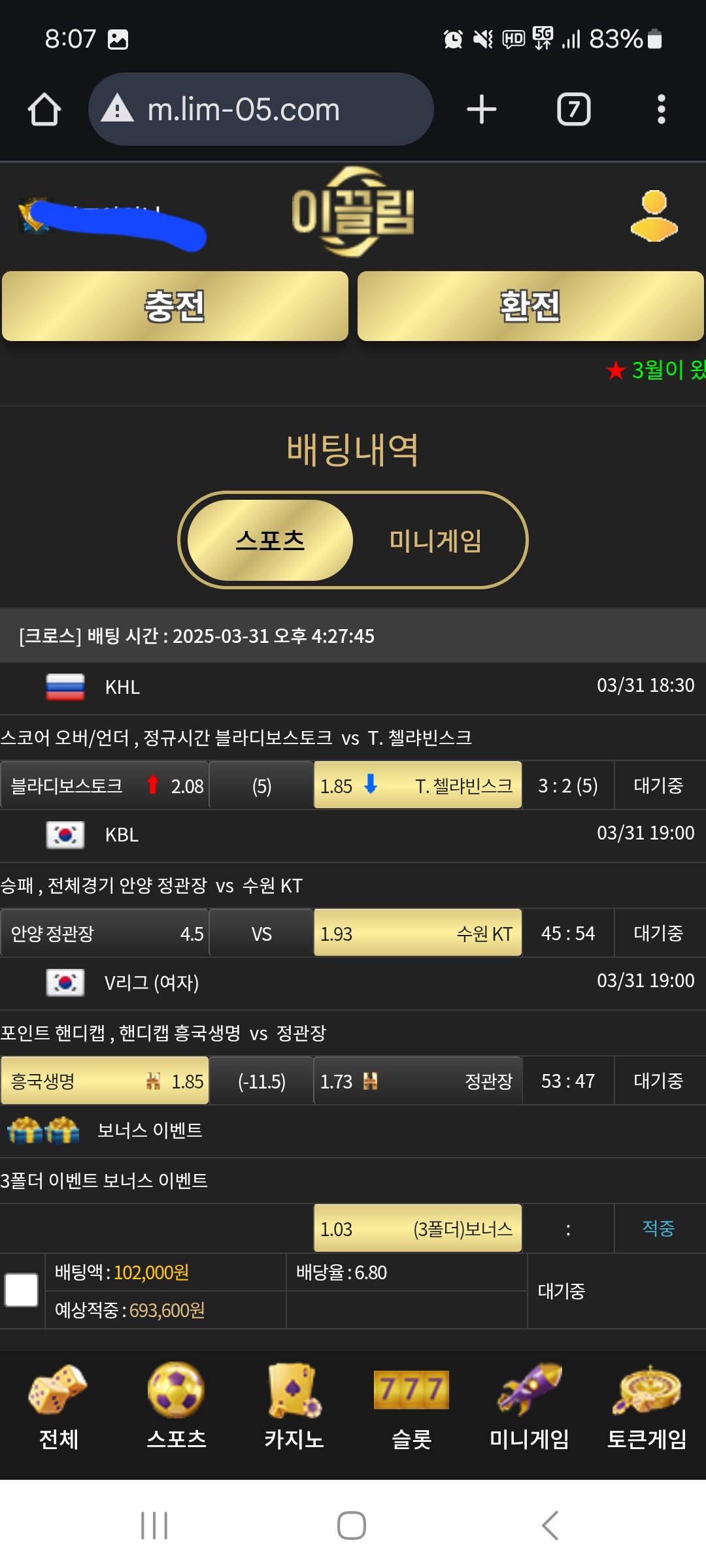This screenshot has width=706, height=1568.
Task: Tap the 환전 button
Action: coord(530,306)
